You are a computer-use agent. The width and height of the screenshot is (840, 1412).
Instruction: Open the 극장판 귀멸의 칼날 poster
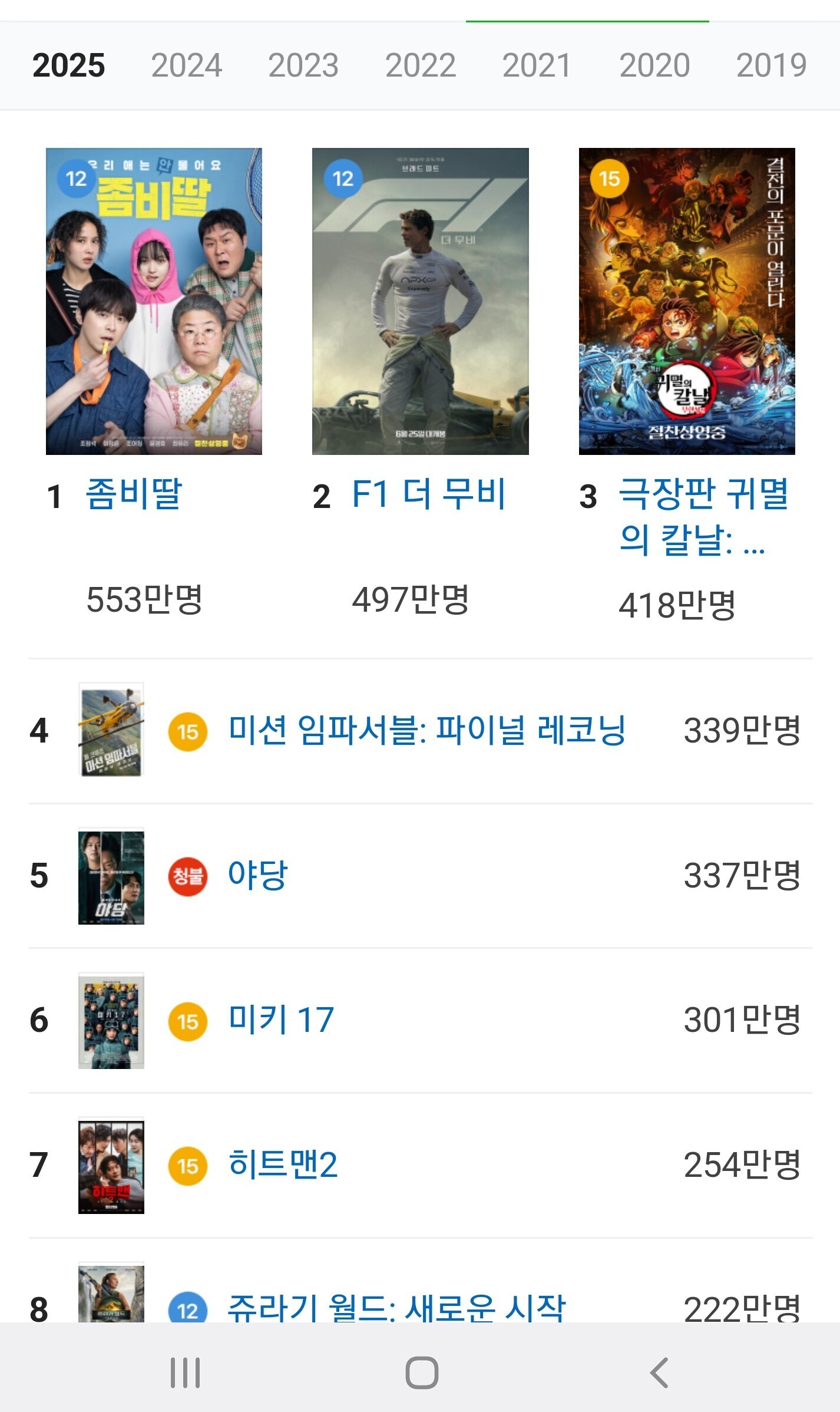pyautogui.click(x=687, y=301)
